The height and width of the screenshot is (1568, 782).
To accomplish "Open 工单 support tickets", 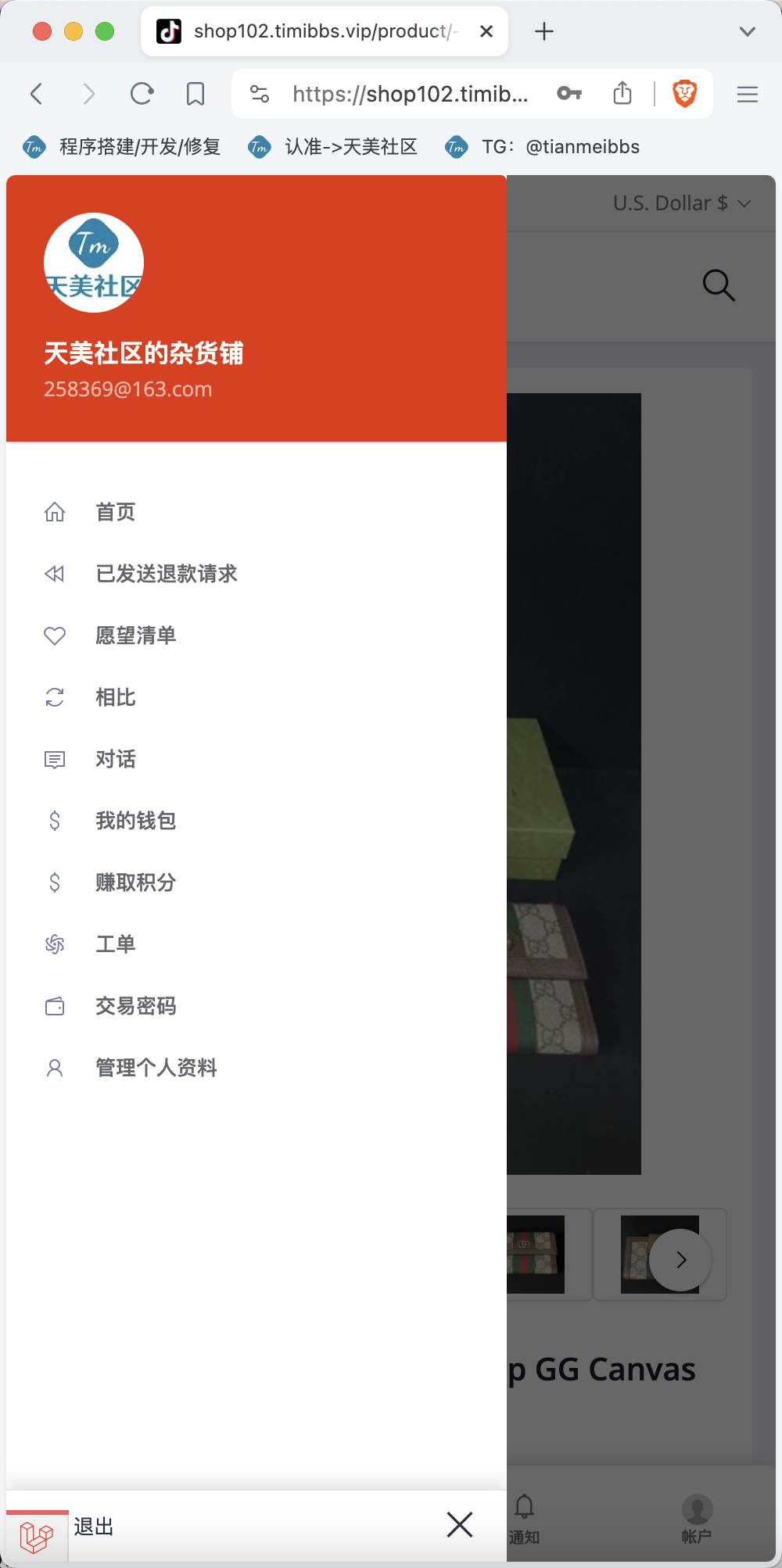I will (115, 944).
